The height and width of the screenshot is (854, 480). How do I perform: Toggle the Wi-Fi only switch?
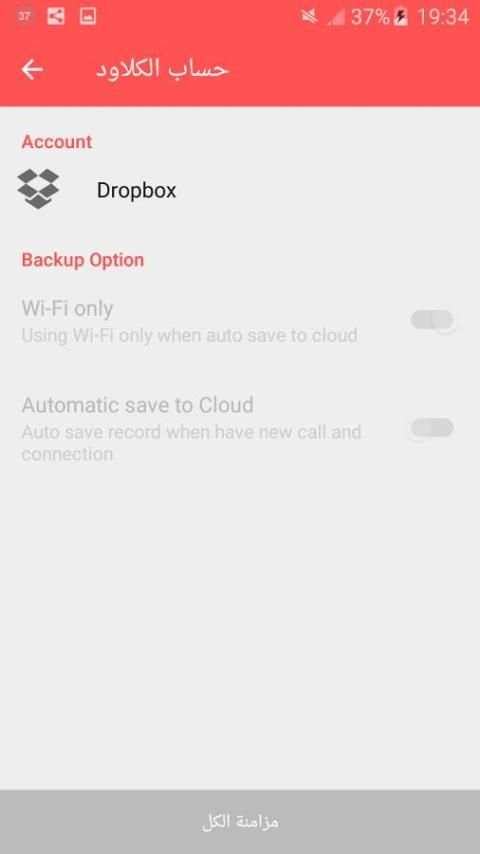click(x=432, y=320)
